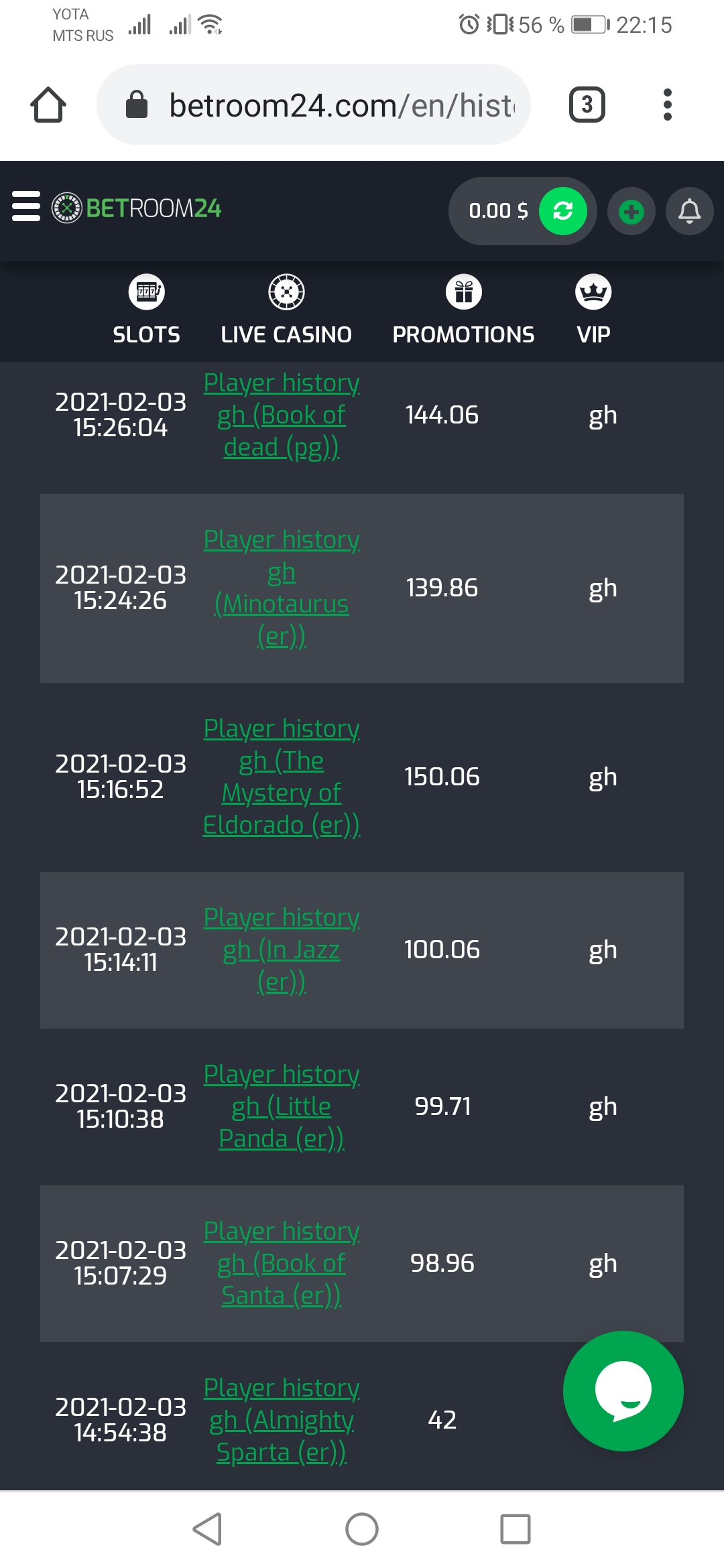724x1568 pixels.
Task: Open player history for Book of Santa
Action: (282, 1263)
